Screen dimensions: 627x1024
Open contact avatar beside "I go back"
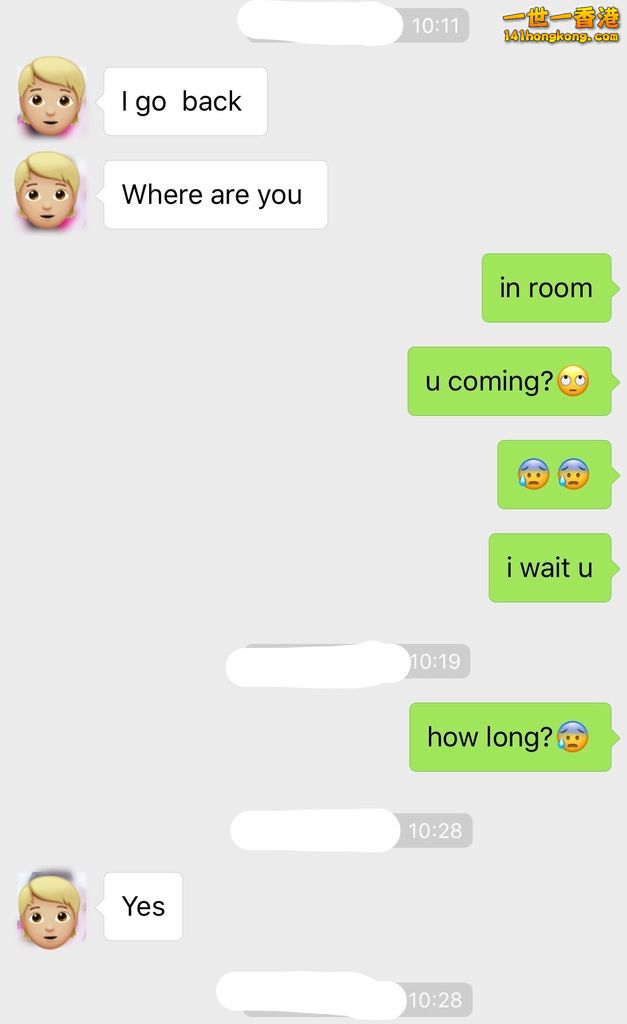[51, 98]
